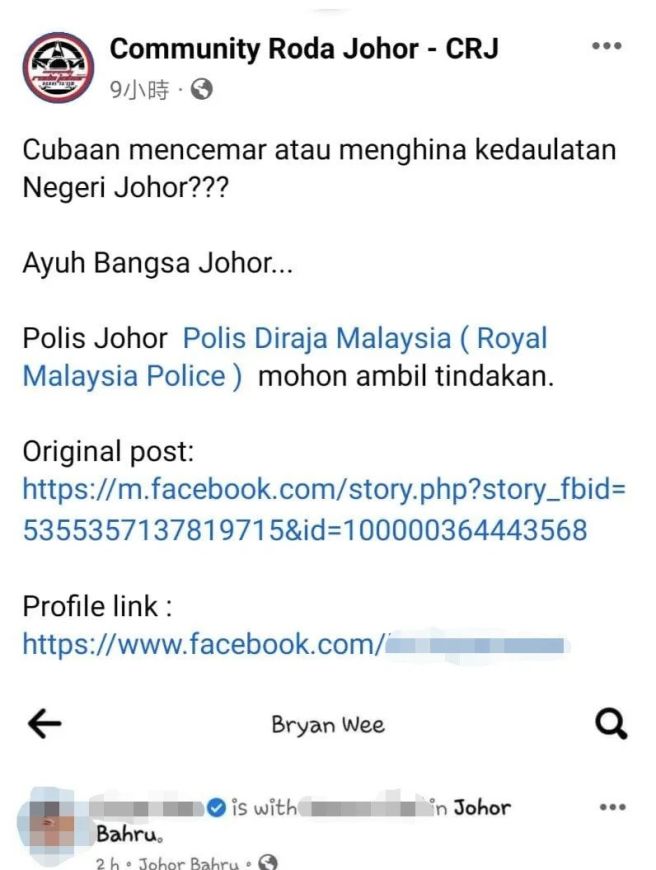The width and height of the screenshot is (656, 870).
Task: Open the post's overflow menu
Action: click(606, 47)
